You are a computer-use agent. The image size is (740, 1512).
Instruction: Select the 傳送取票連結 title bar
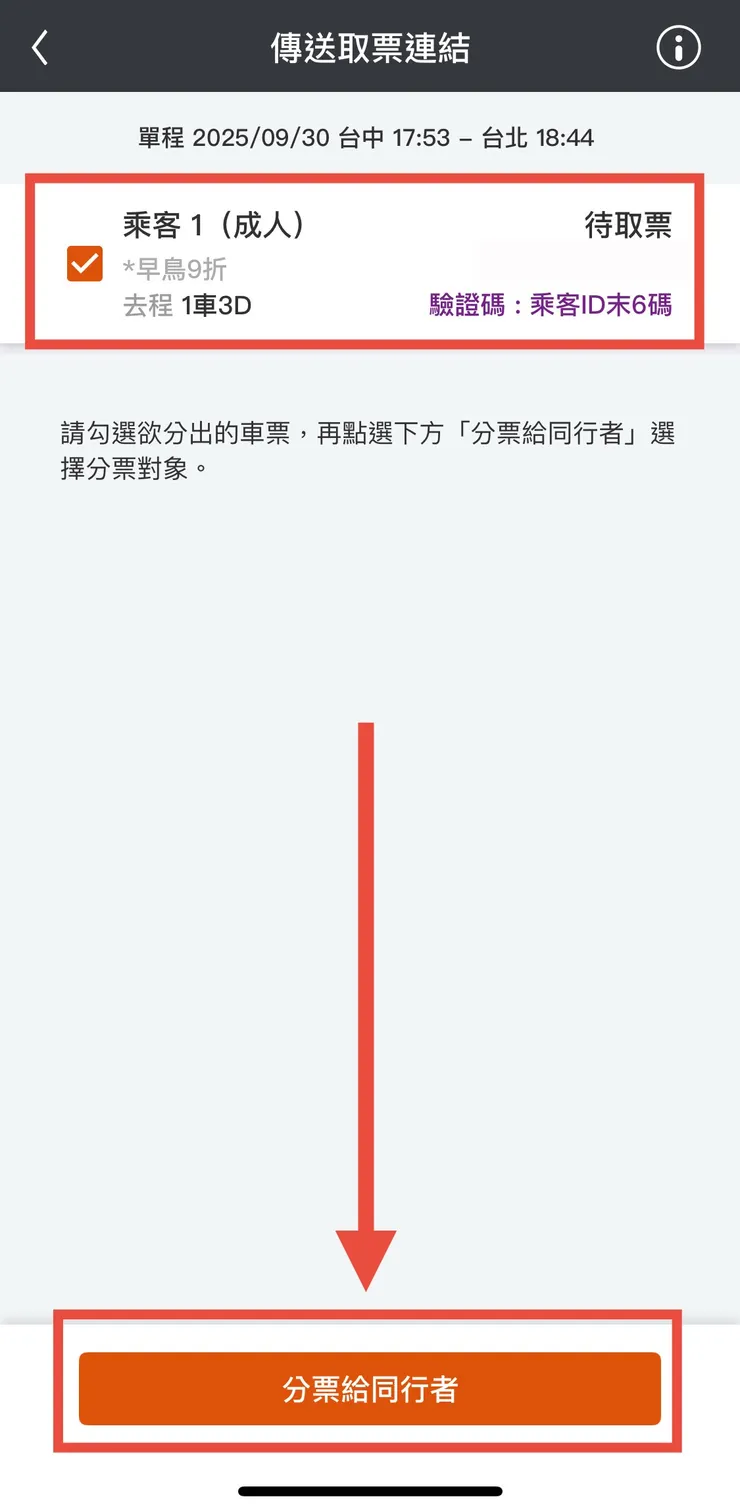coord(370,46)
